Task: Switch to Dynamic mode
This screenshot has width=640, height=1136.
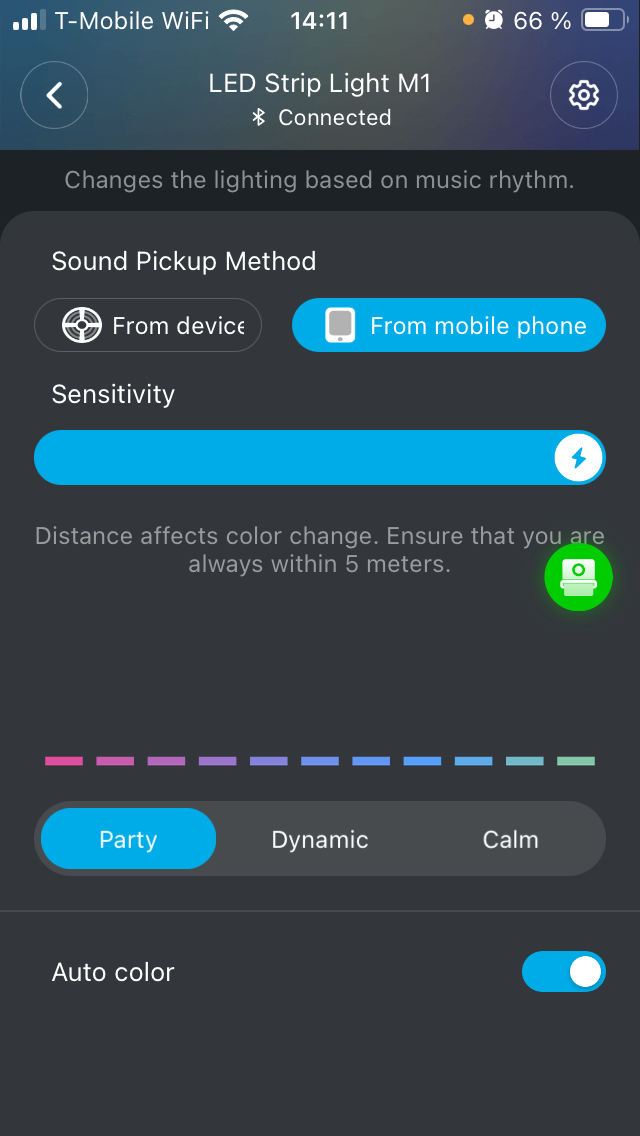Action: click(x=320, y=839)
